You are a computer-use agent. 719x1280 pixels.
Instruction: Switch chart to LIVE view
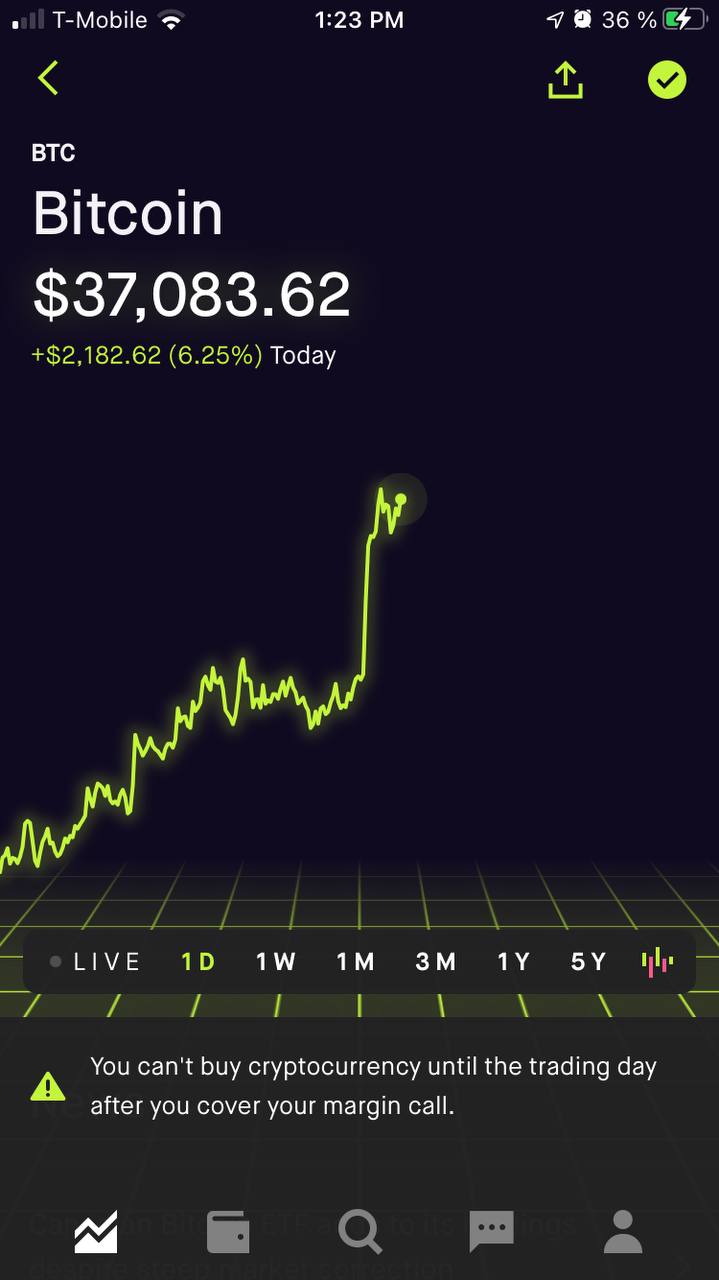(97, 962)
